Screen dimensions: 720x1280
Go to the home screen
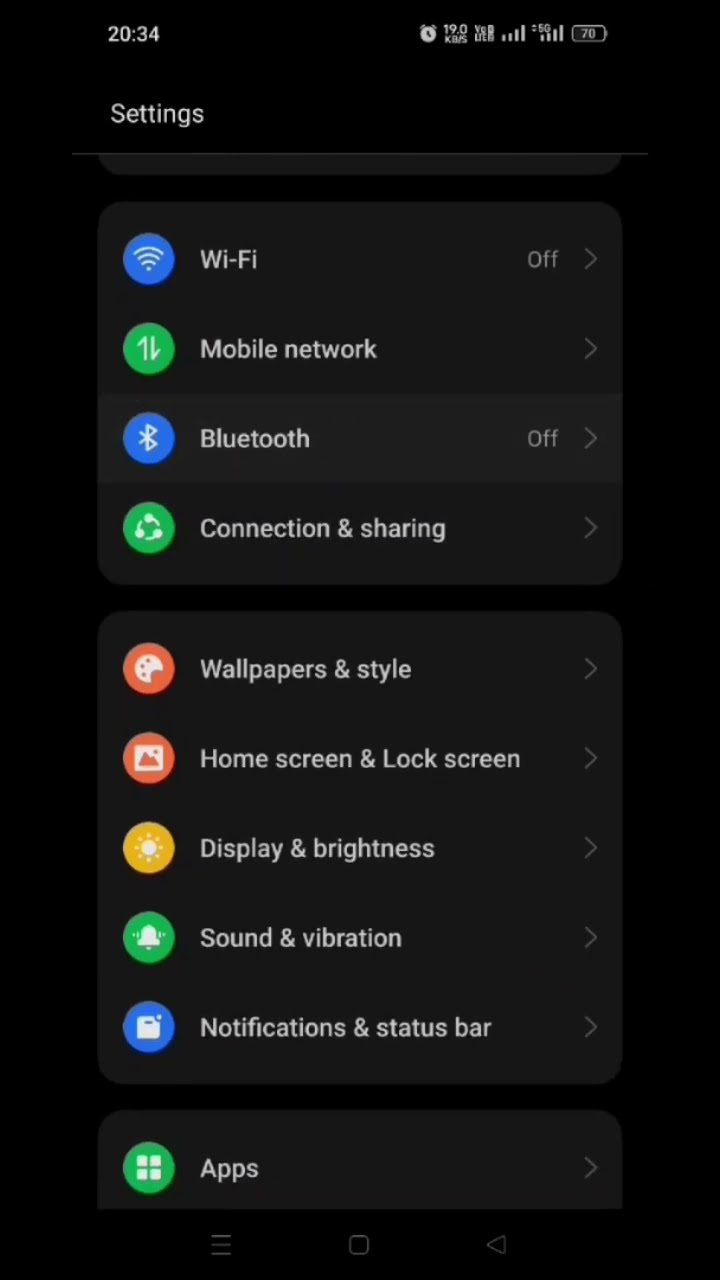tap(359, 1244)
